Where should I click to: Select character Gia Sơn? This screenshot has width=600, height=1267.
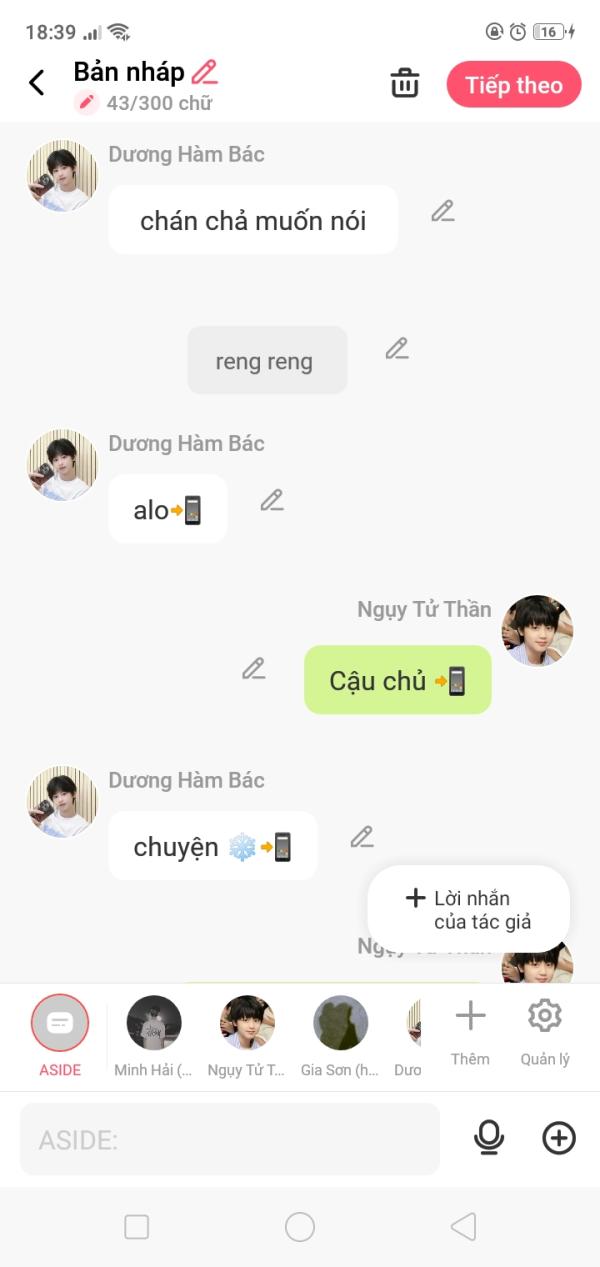(340, 1035)
